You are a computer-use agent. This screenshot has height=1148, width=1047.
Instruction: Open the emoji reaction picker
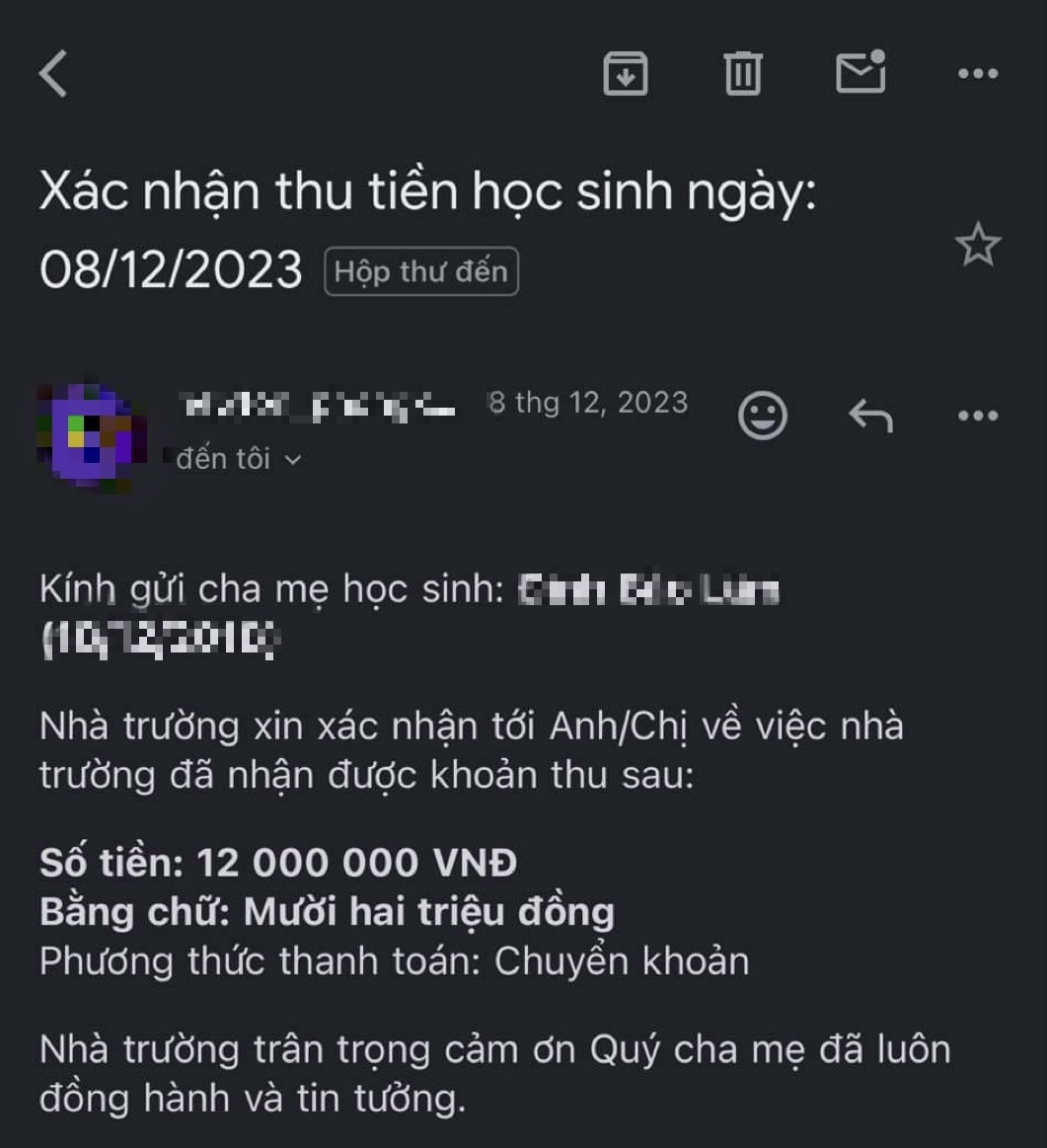[763, 416]
